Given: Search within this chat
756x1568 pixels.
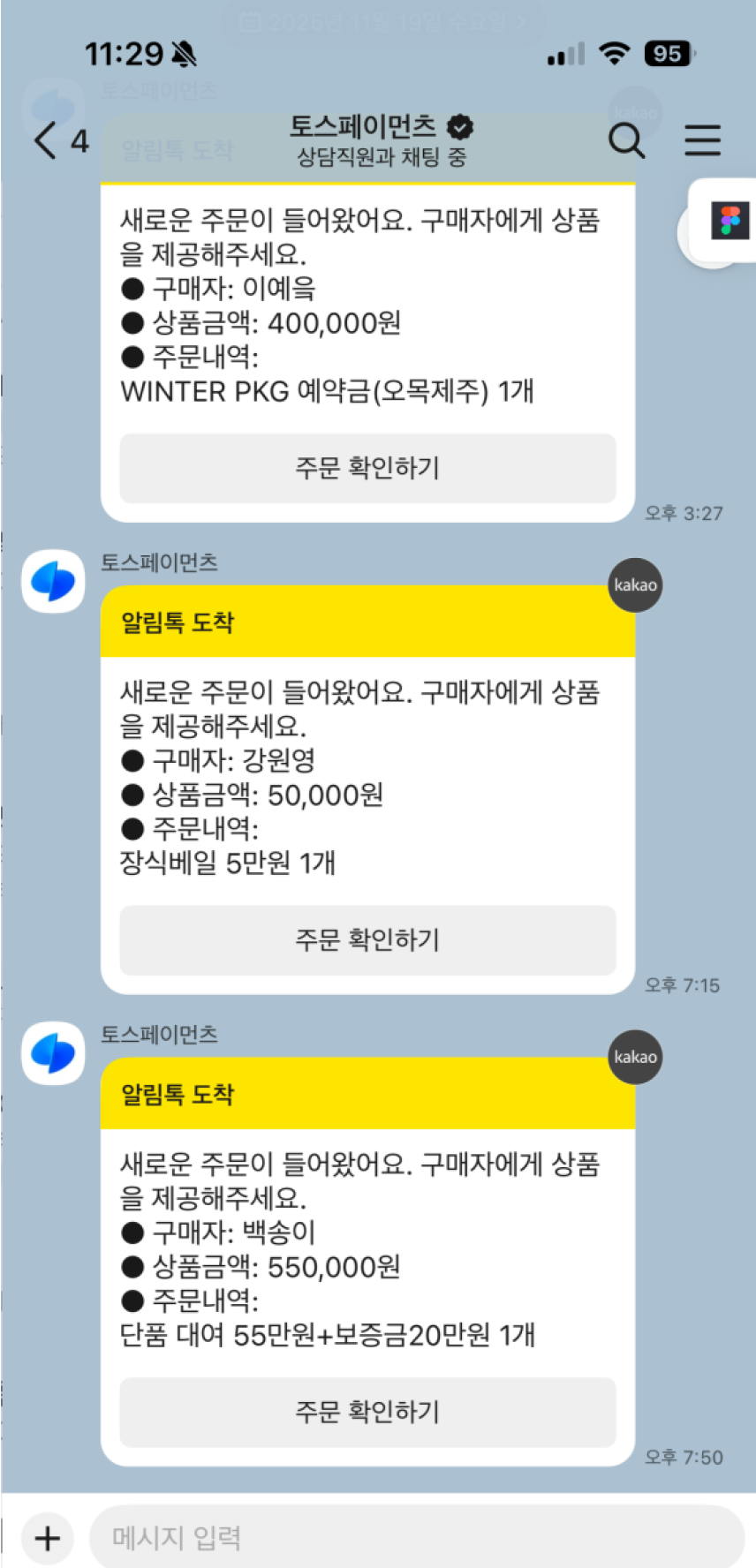Looking at the screenshot, I should [626, 140].
